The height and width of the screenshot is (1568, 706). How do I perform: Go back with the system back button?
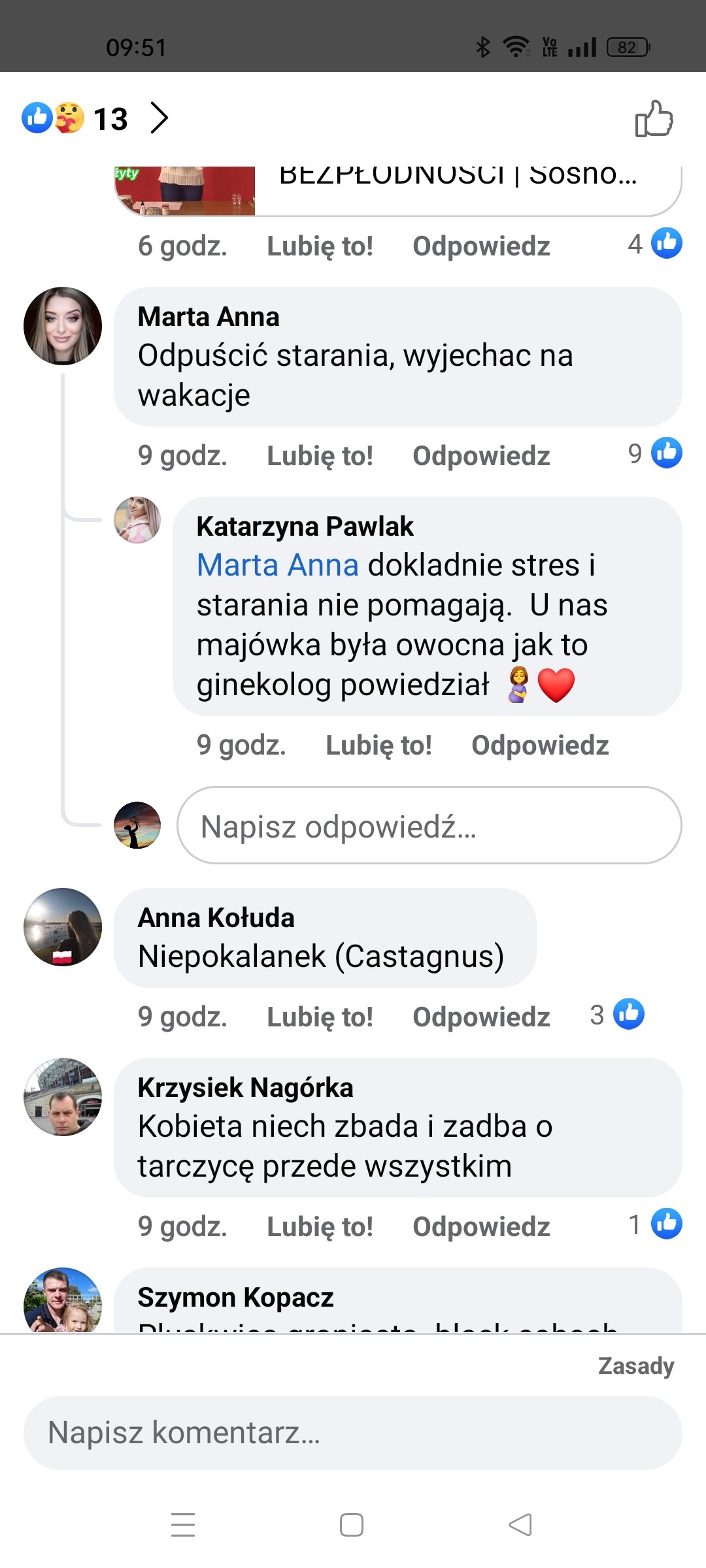520,1525
